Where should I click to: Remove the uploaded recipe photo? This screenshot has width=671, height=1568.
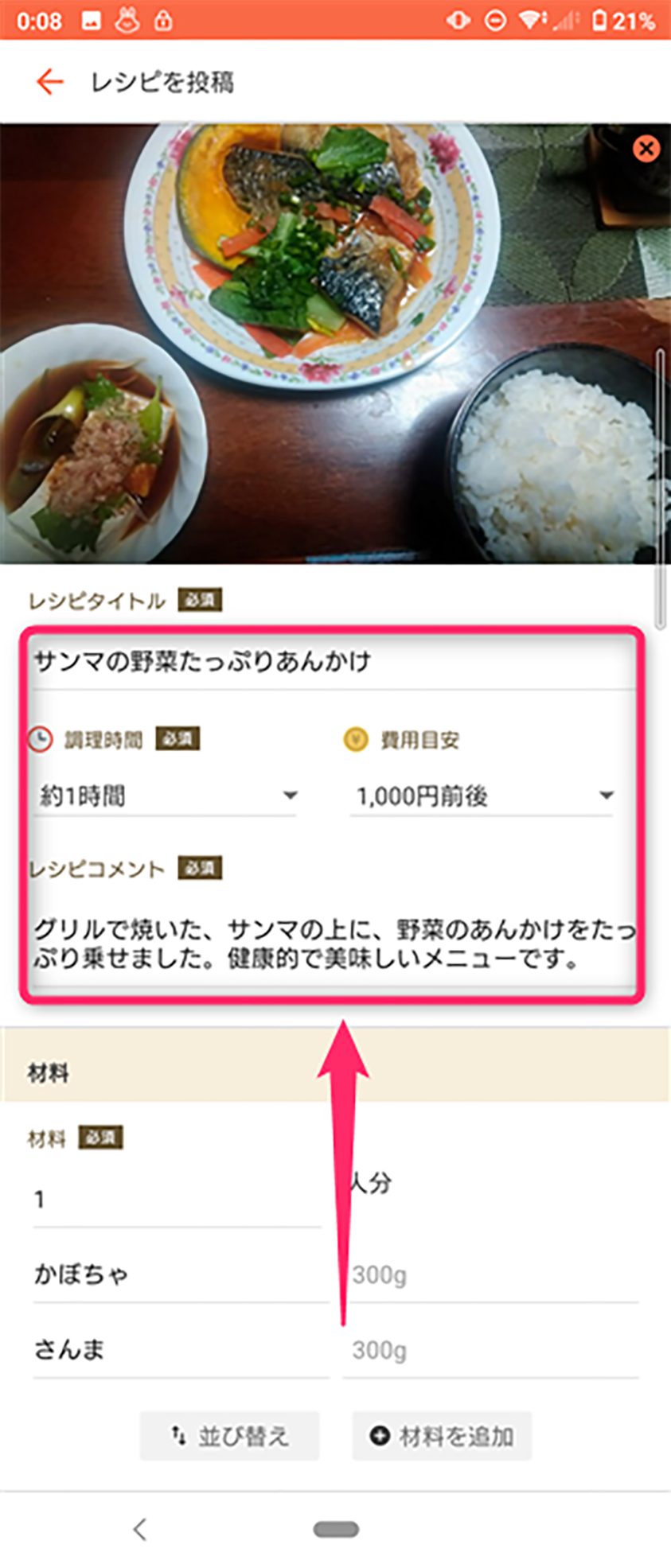(646, 148)
